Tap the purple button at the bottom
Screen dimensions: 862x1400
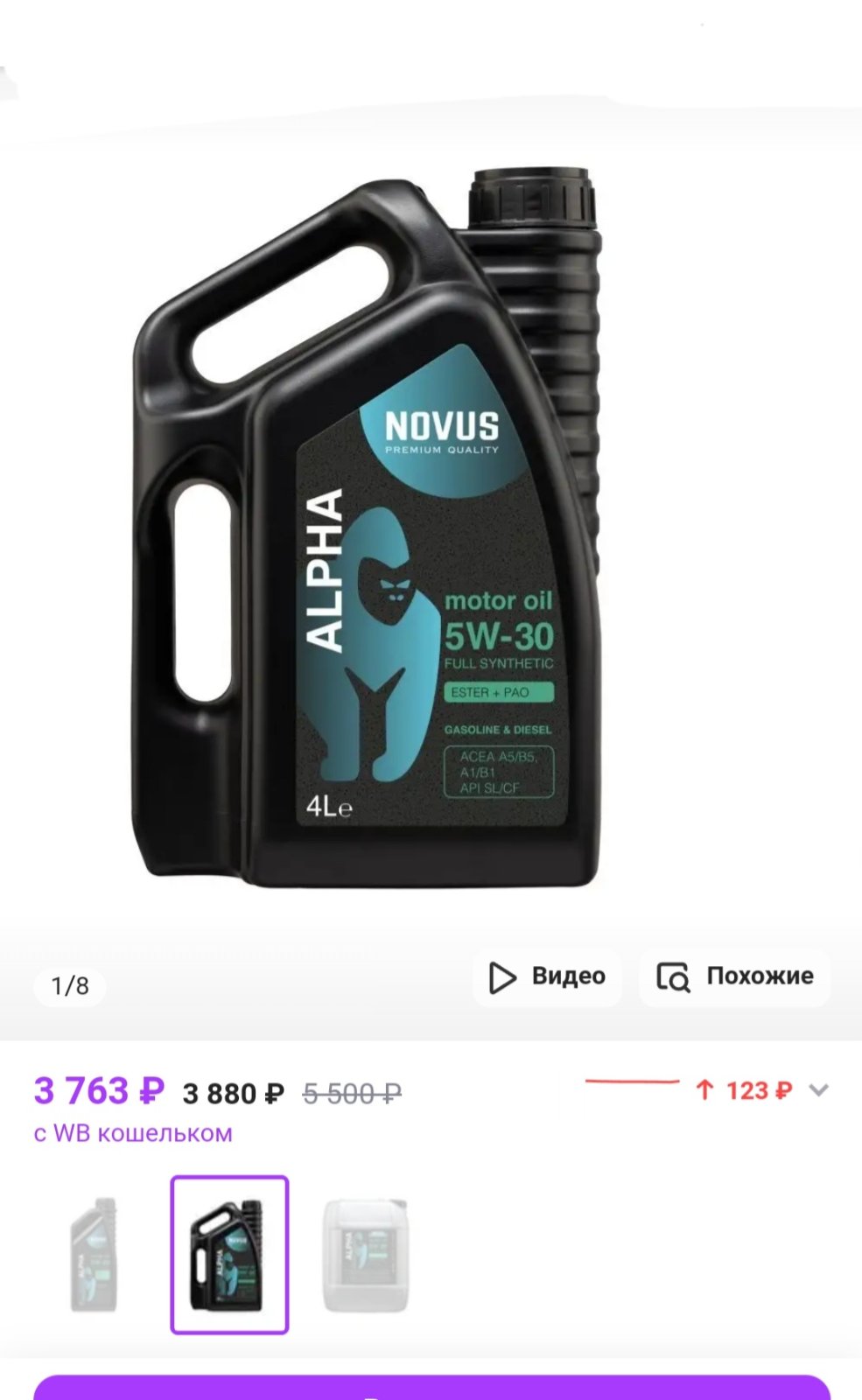(431, 1388)
